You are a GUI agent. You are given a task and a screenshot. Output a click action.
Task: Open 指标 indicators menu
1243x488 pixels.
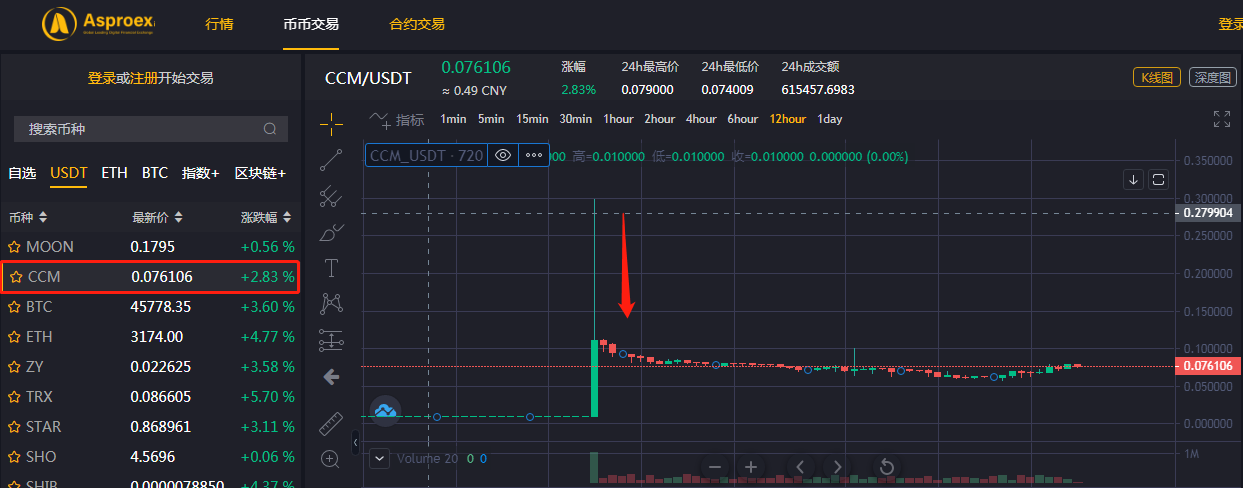pyautogui.click(x=398, y=120)
